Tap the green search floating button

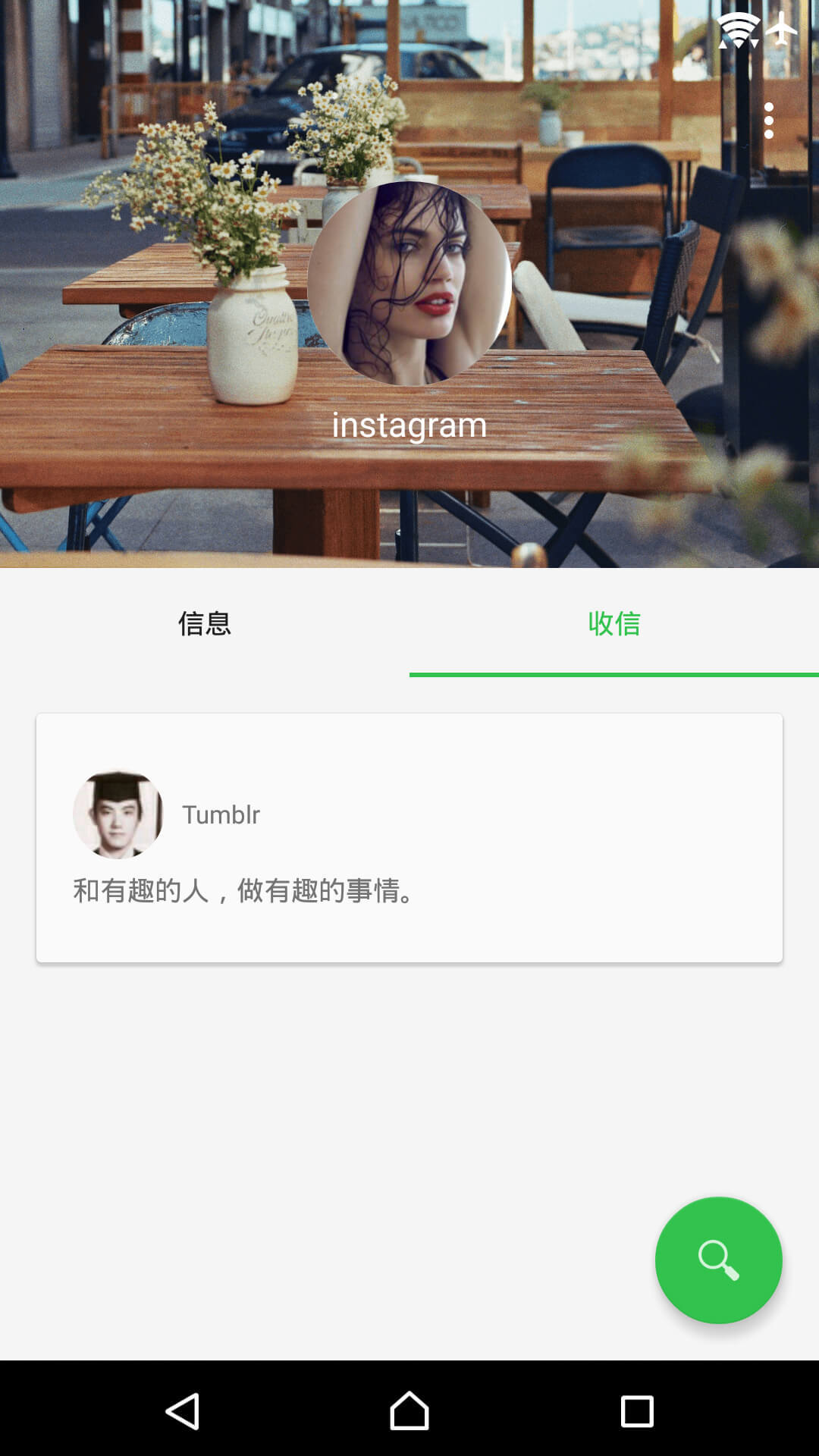click(718, 1260)
